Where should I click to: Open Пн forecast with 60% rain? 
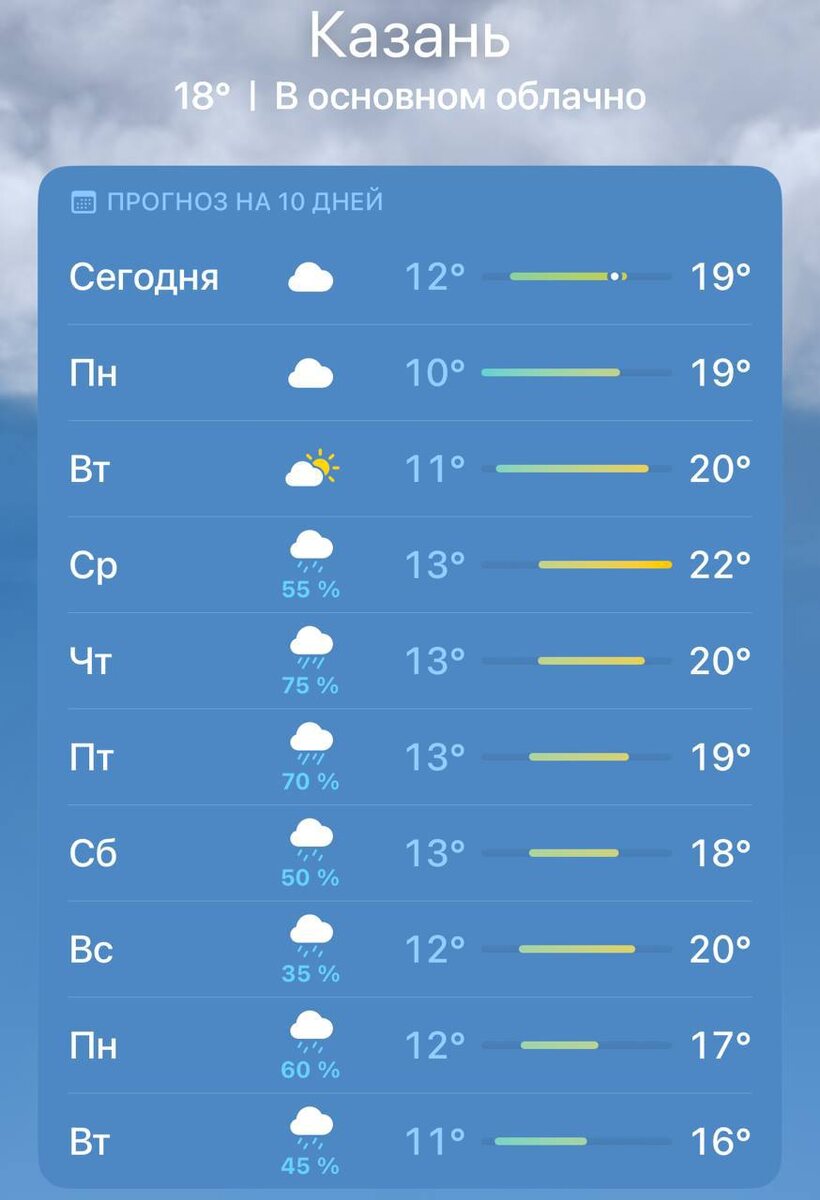410,1045
